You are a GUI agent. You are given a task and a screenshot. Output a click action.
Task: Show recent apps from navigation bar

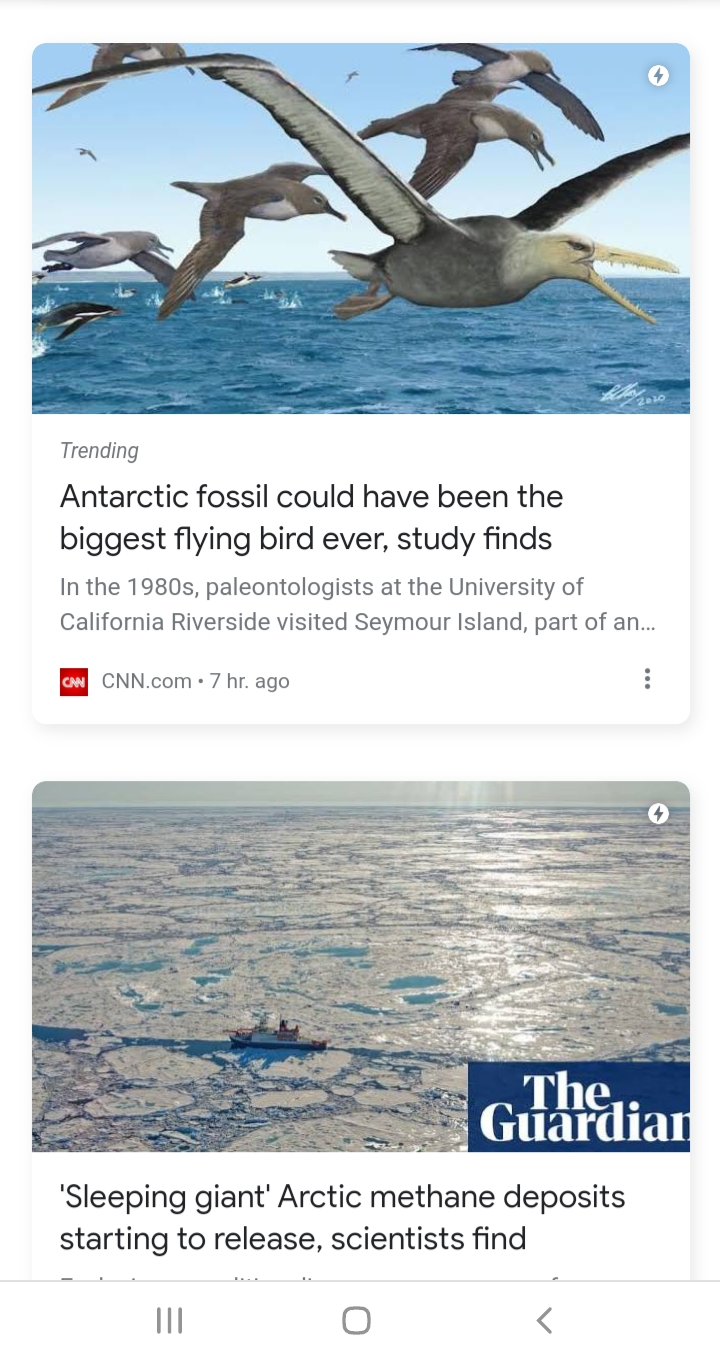pyautogui.click(x=169, y=1321)
